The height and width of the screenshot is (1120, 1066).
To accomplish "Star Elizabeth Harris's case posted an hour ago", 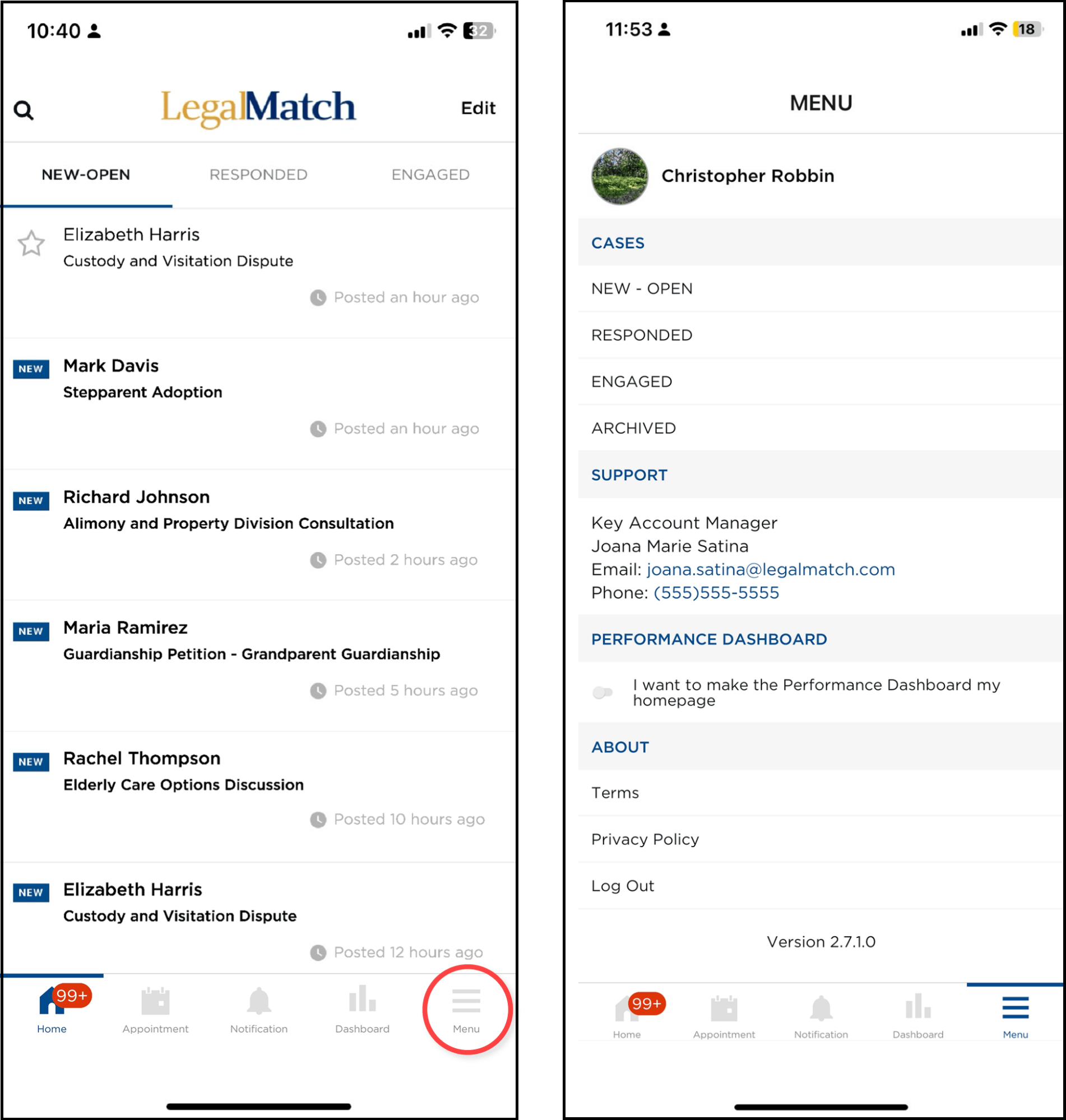I will pyautogui.click(x=31, y=244).
